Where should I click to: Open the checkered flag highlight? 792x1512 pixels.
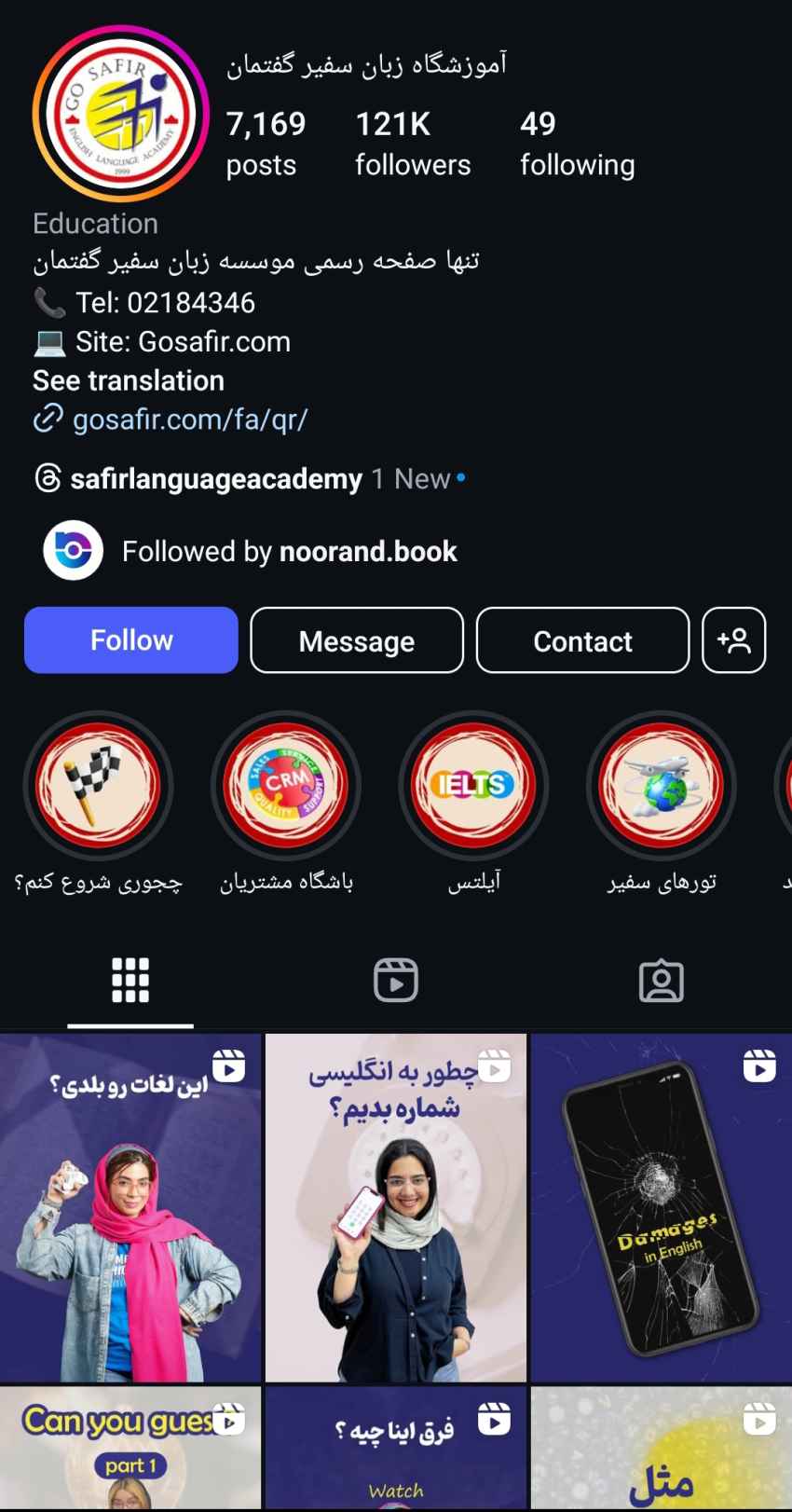coord(98,785)
